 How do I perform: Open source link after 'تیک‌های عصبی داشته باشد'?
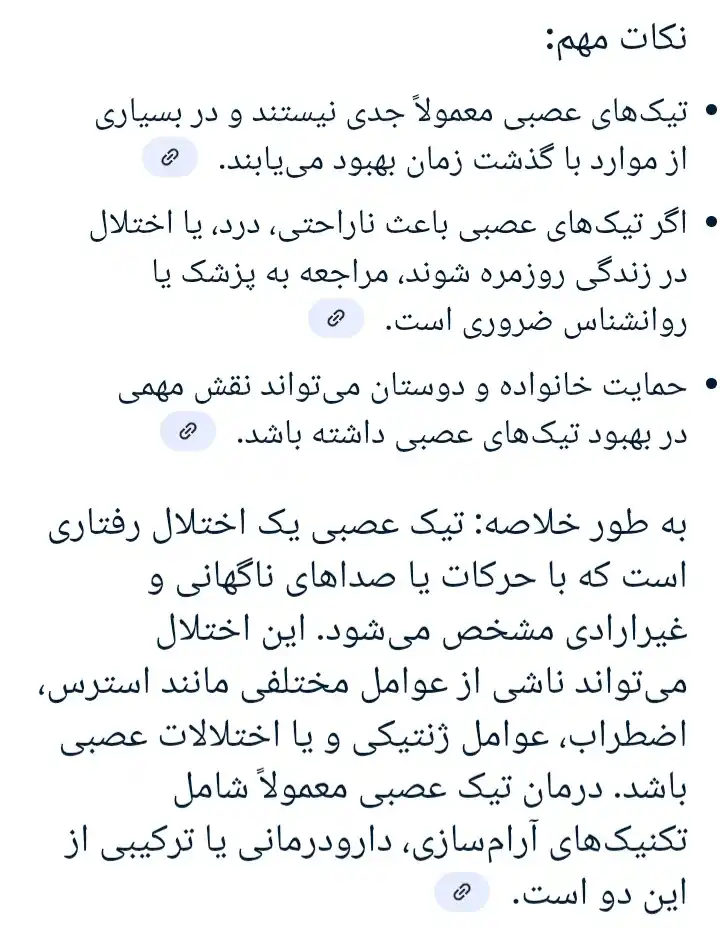tap(187, 432)
